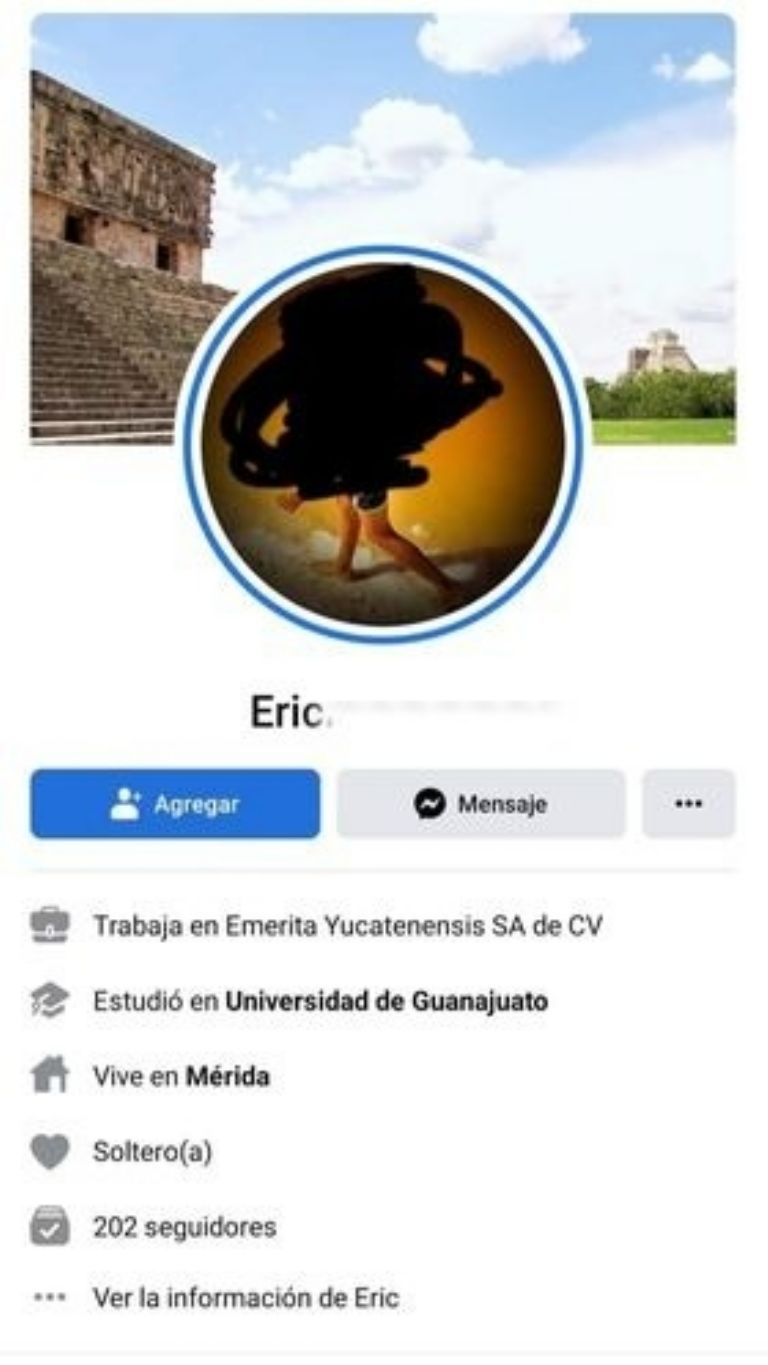Tap the Agregar friend button

175,804
